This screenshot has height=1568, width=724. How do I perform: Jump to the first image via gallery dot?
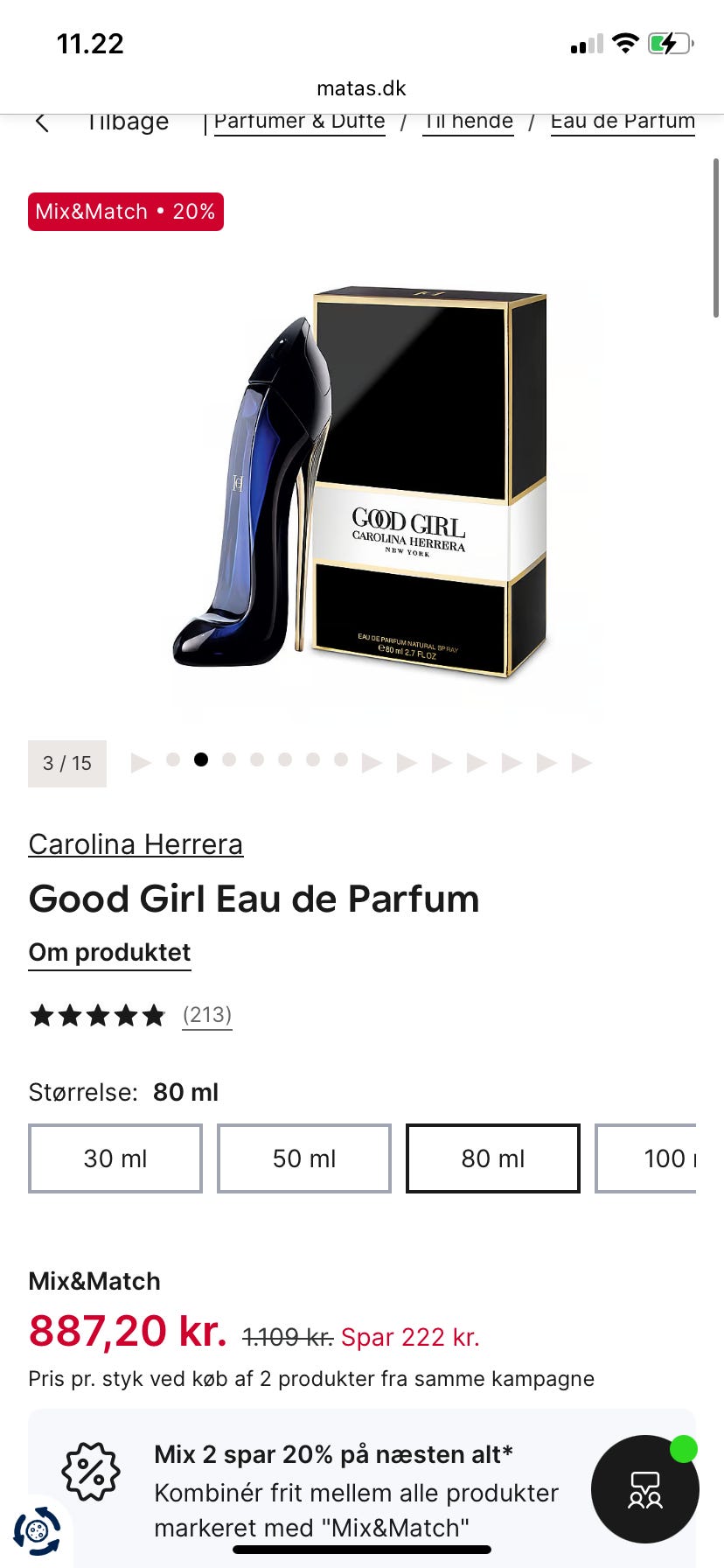173,759
